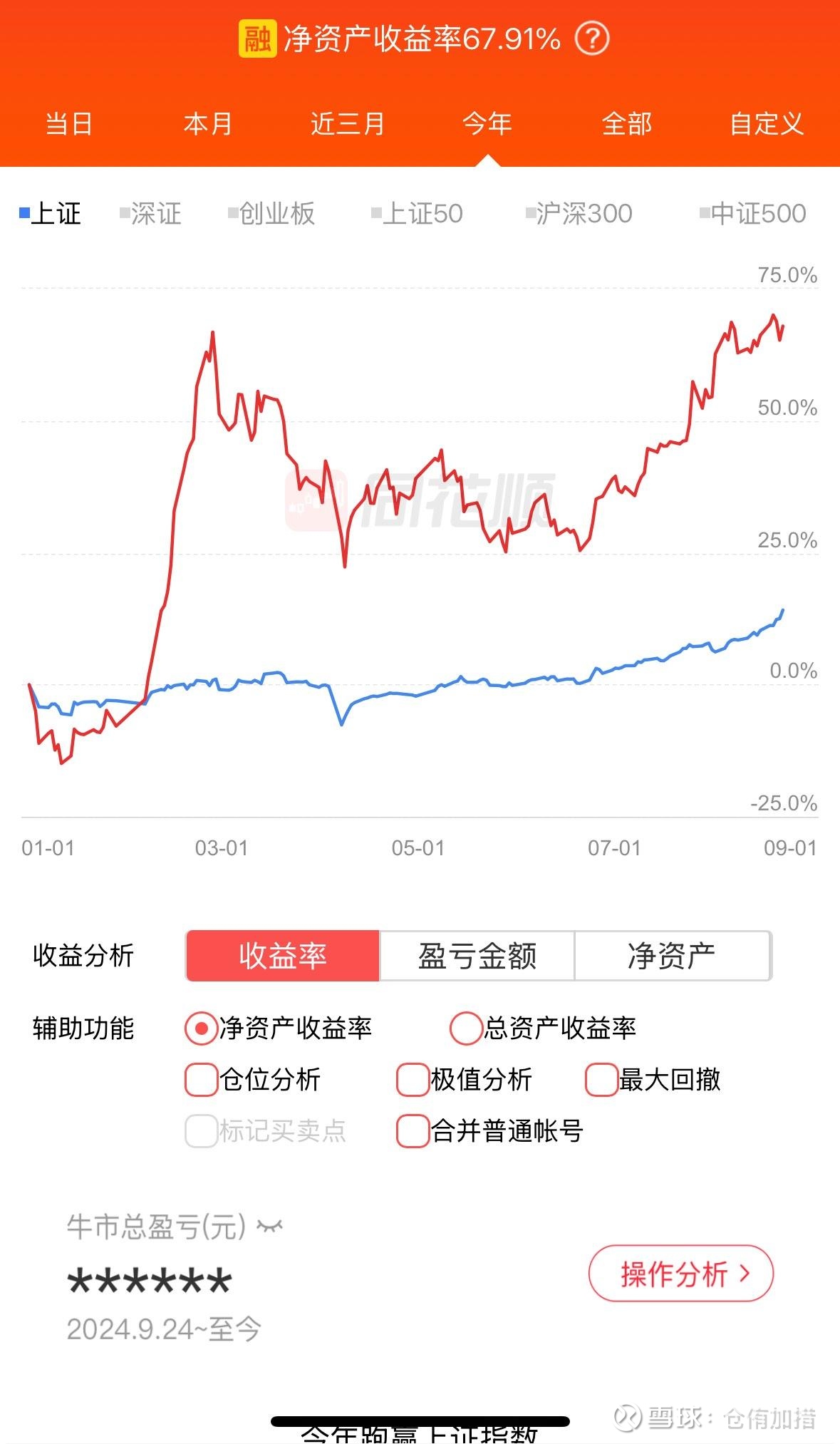
Task: Choose the 中证500 benchmark
Action: (753, 213)
